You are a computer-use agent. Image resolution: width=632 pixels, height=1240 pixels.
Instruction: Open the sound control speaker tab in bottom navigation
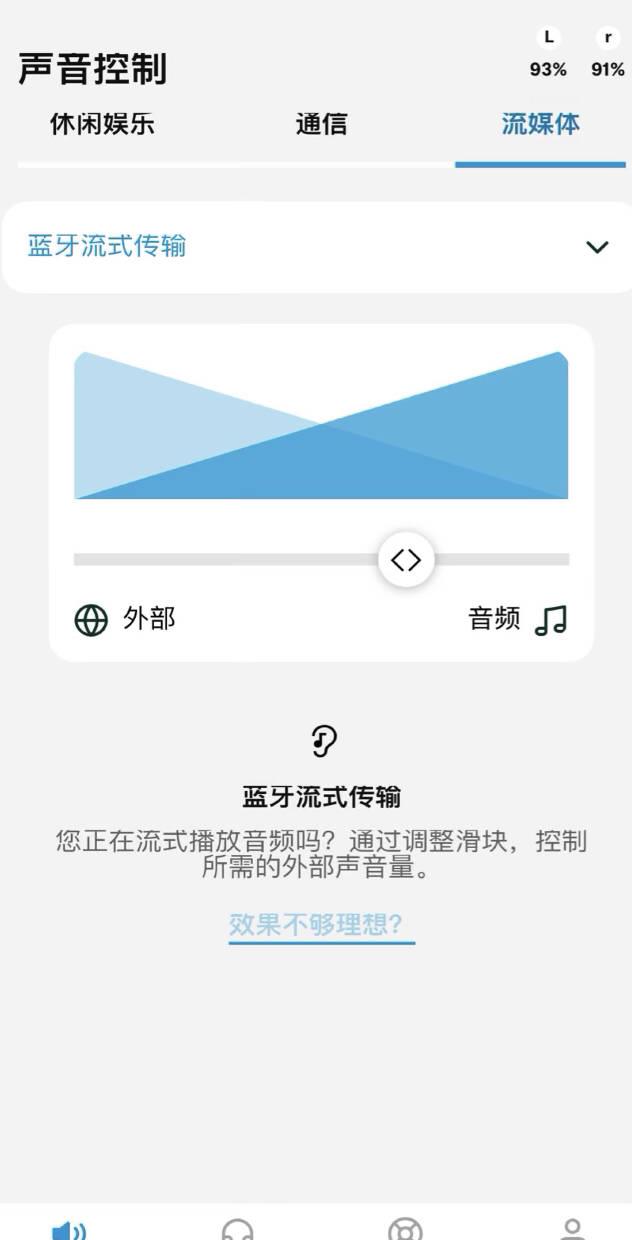coord(69,1229)
